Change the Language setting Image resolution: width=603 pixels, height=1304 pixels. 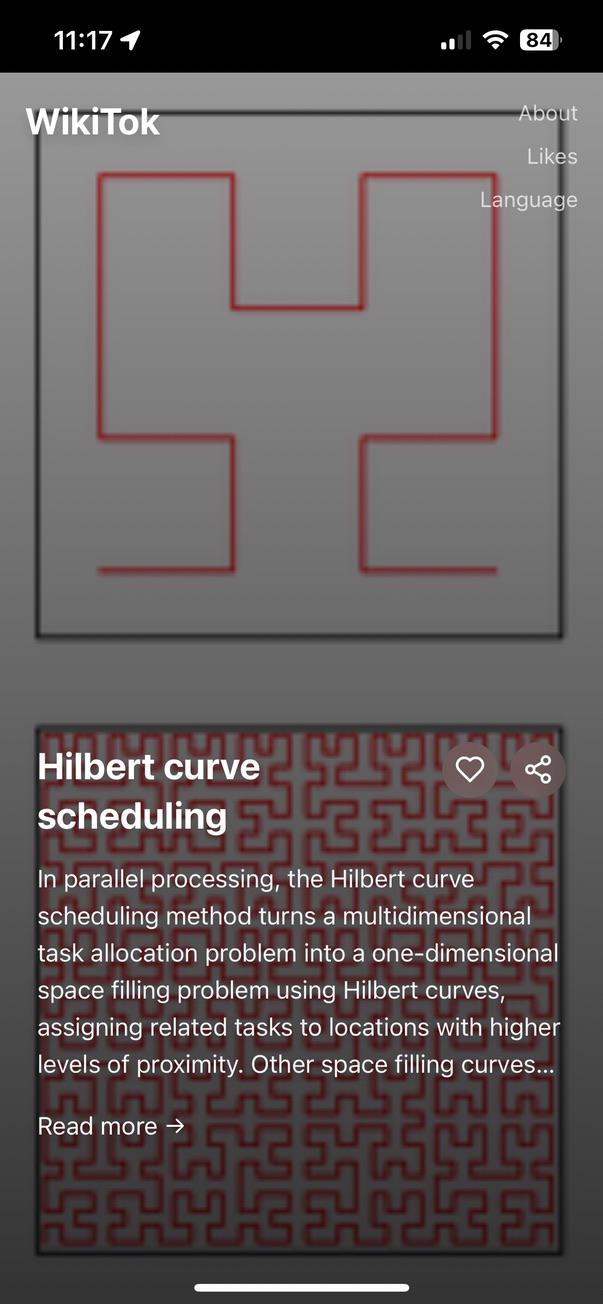(x=528, y=199)
